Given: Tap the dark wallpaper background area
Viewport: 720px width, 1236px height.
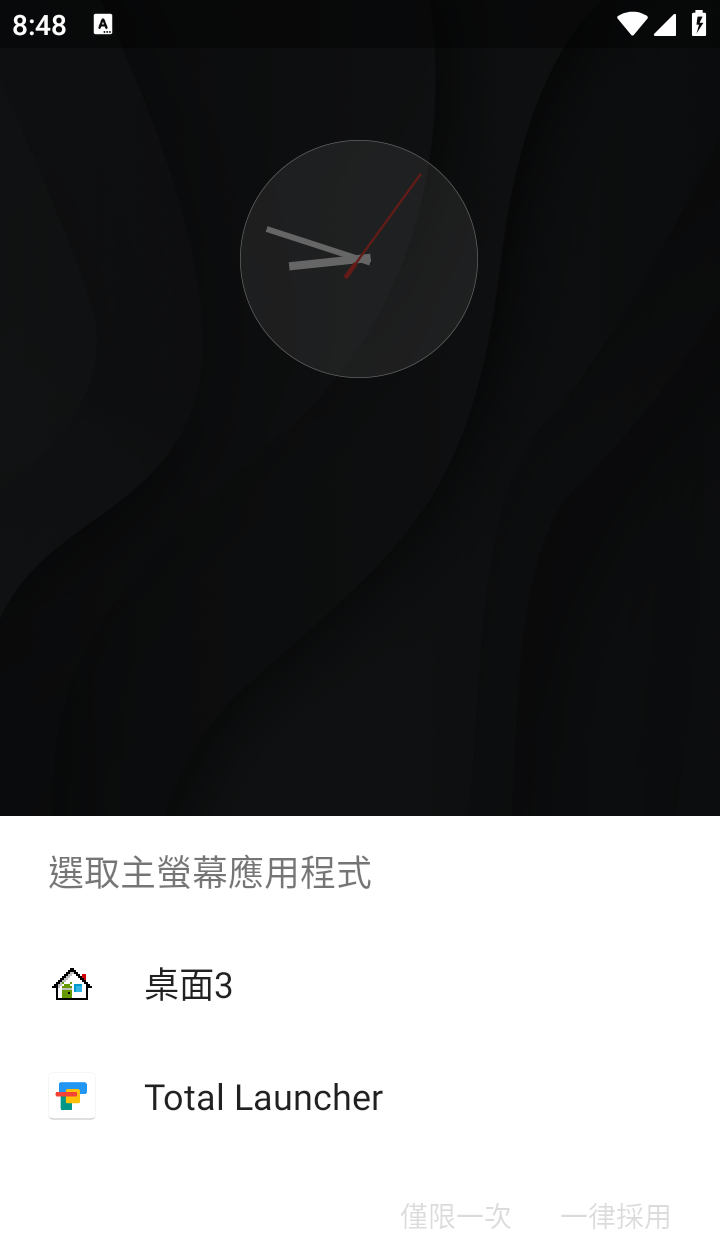Looking at the screenshot, I should pyautogui.click(x=360, y=600).
